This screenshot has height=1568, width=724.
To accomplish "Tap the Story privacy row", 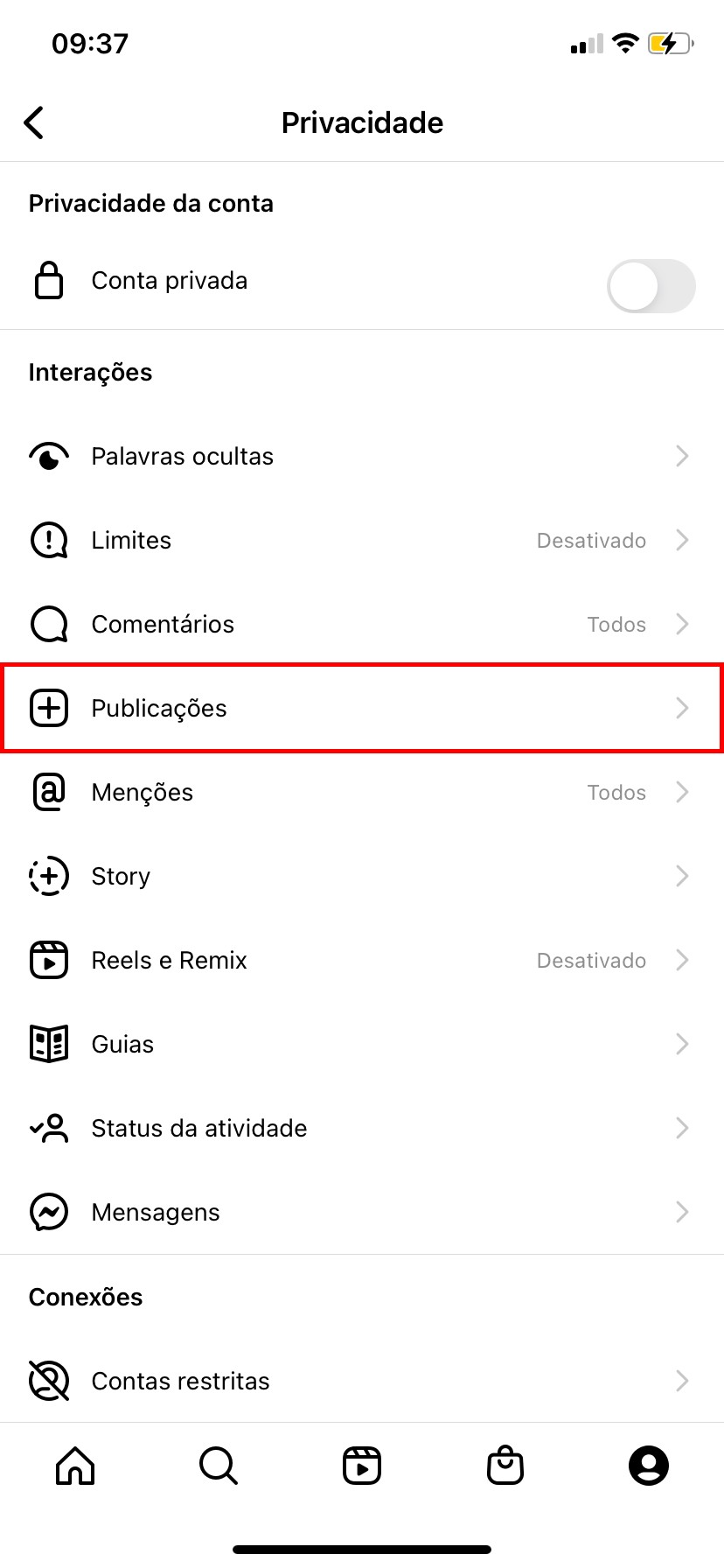I will (x=362, y=876).
